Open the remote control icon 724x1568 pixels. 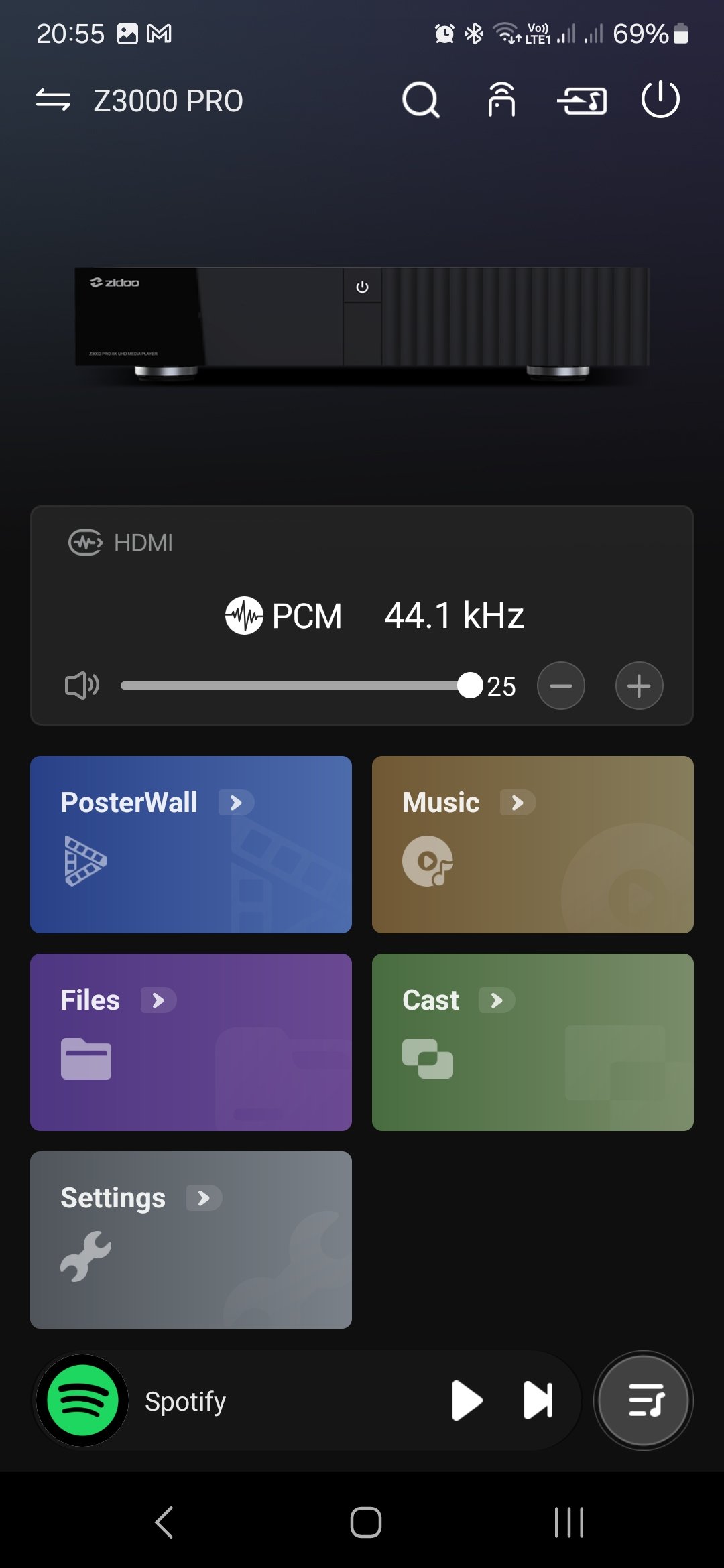(x=501, y=101)
